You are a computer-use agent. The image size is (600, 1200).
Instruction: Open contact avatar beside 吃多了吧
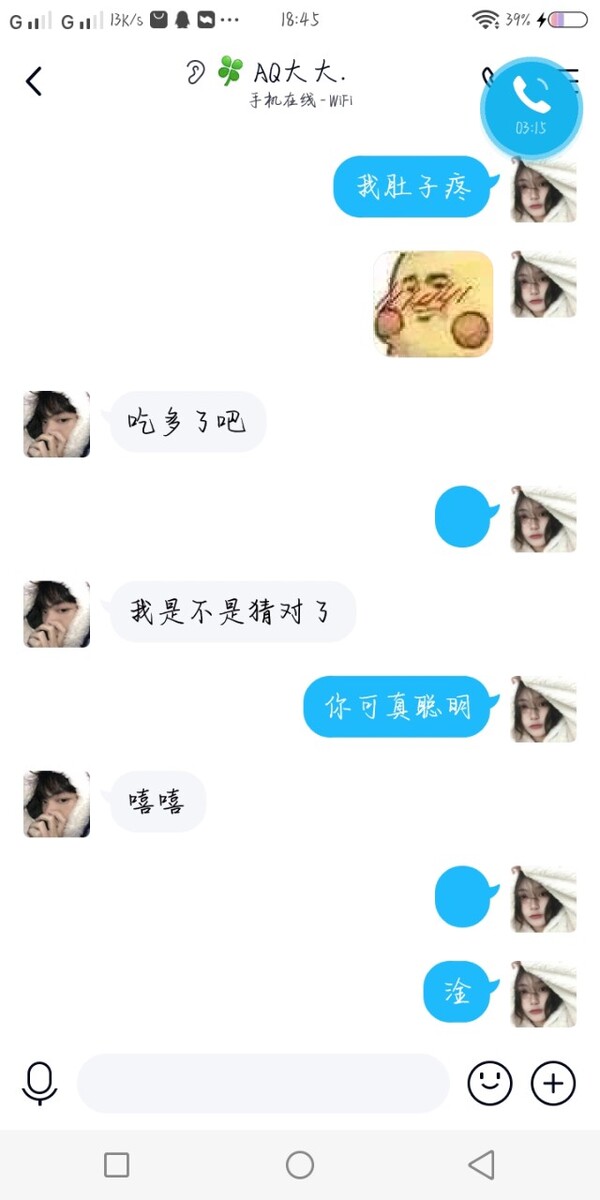[57, 424]
